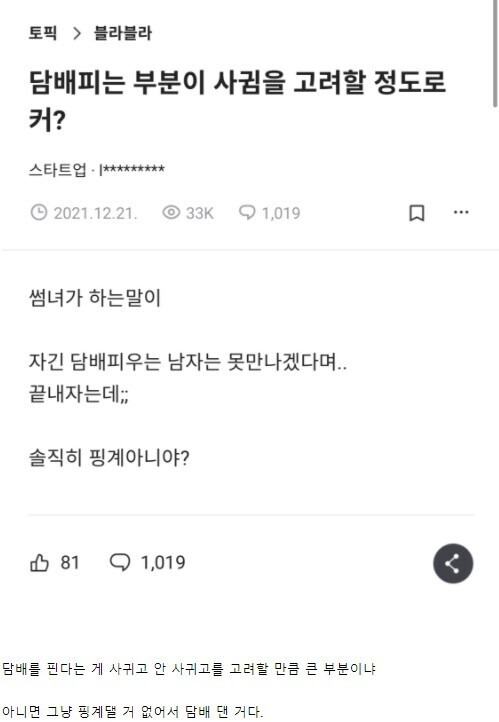Open the three-dot overflow menu

[461, 212]
